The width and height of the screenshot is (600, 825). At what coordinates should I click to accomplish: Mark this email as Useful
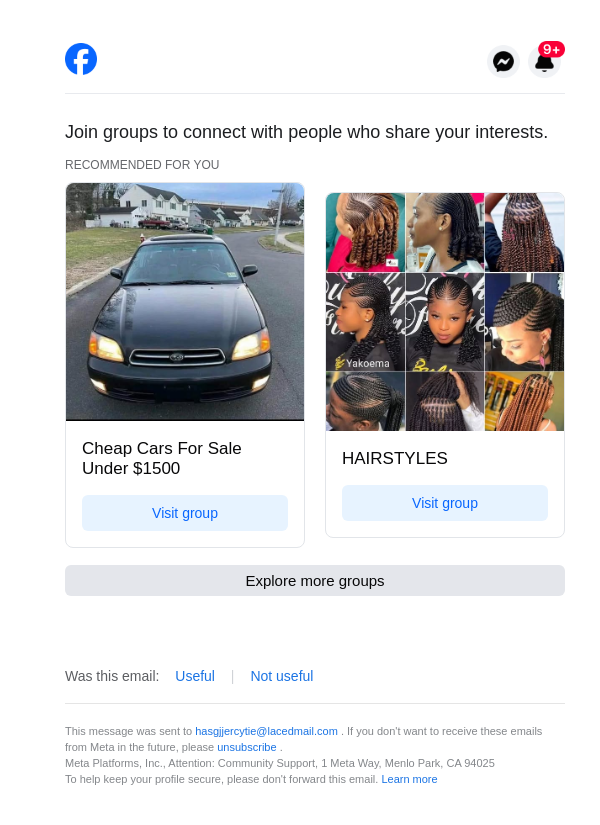pyautogui.click(x=195, y=676)
